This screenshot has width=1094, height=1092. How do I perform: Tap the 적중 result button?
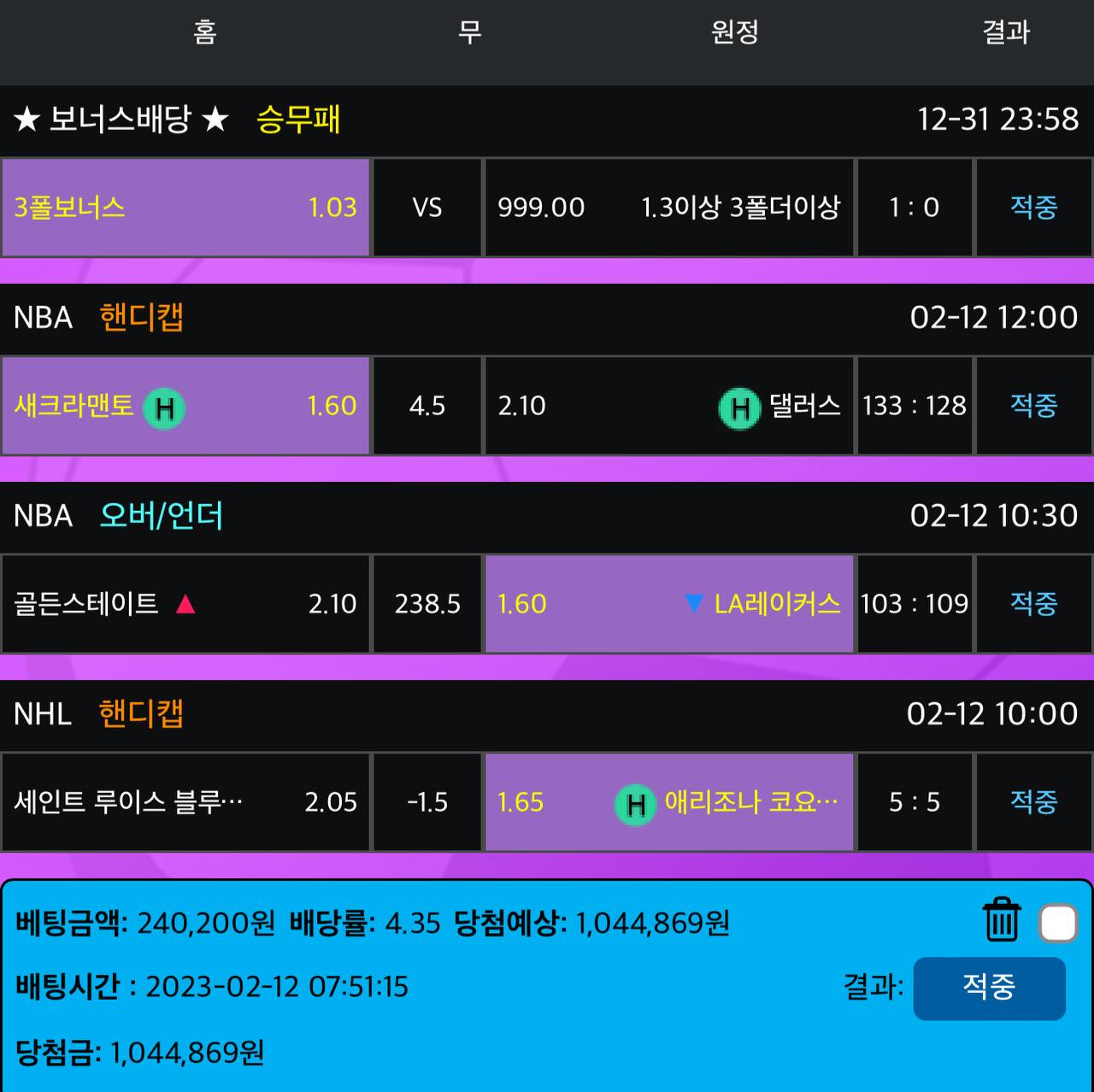[989, 988]
